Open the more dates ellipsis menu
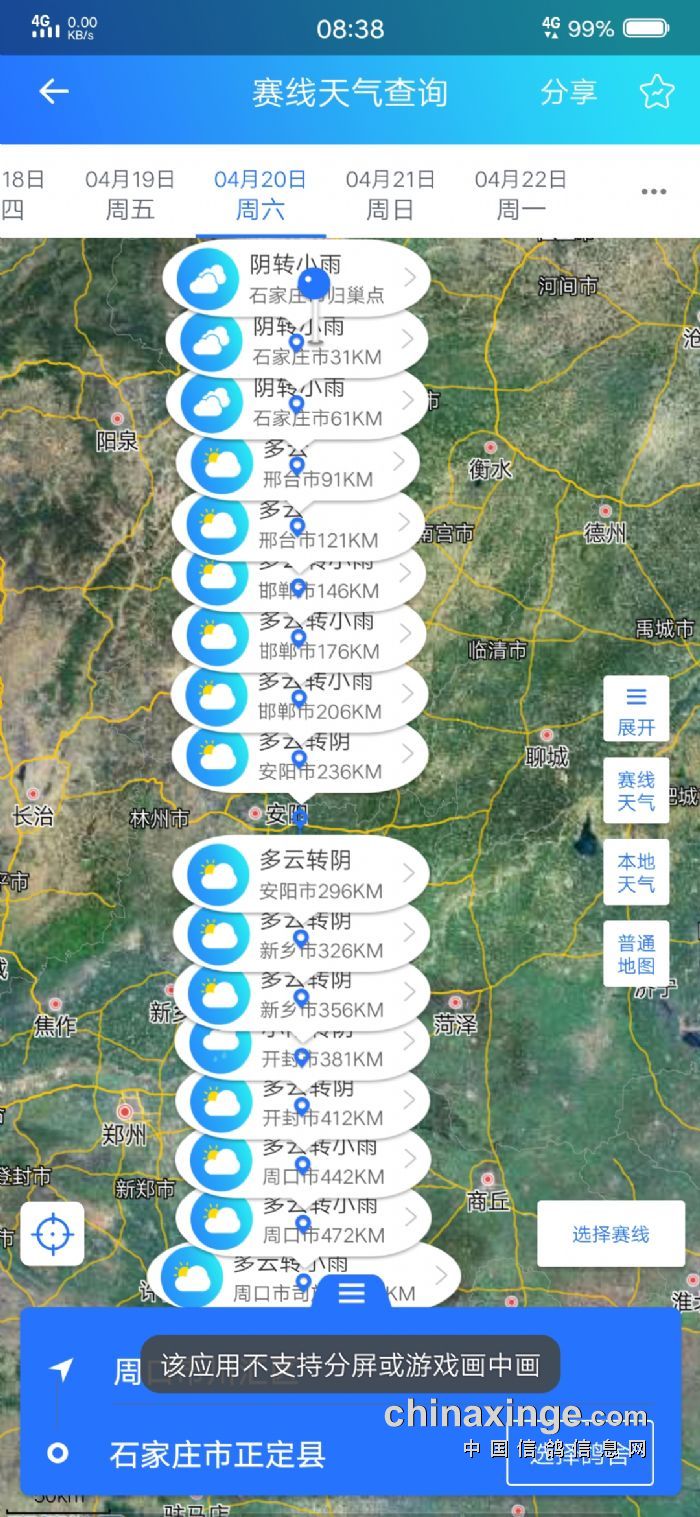Viewport: 700px width, 1517px height. (654, 191)
